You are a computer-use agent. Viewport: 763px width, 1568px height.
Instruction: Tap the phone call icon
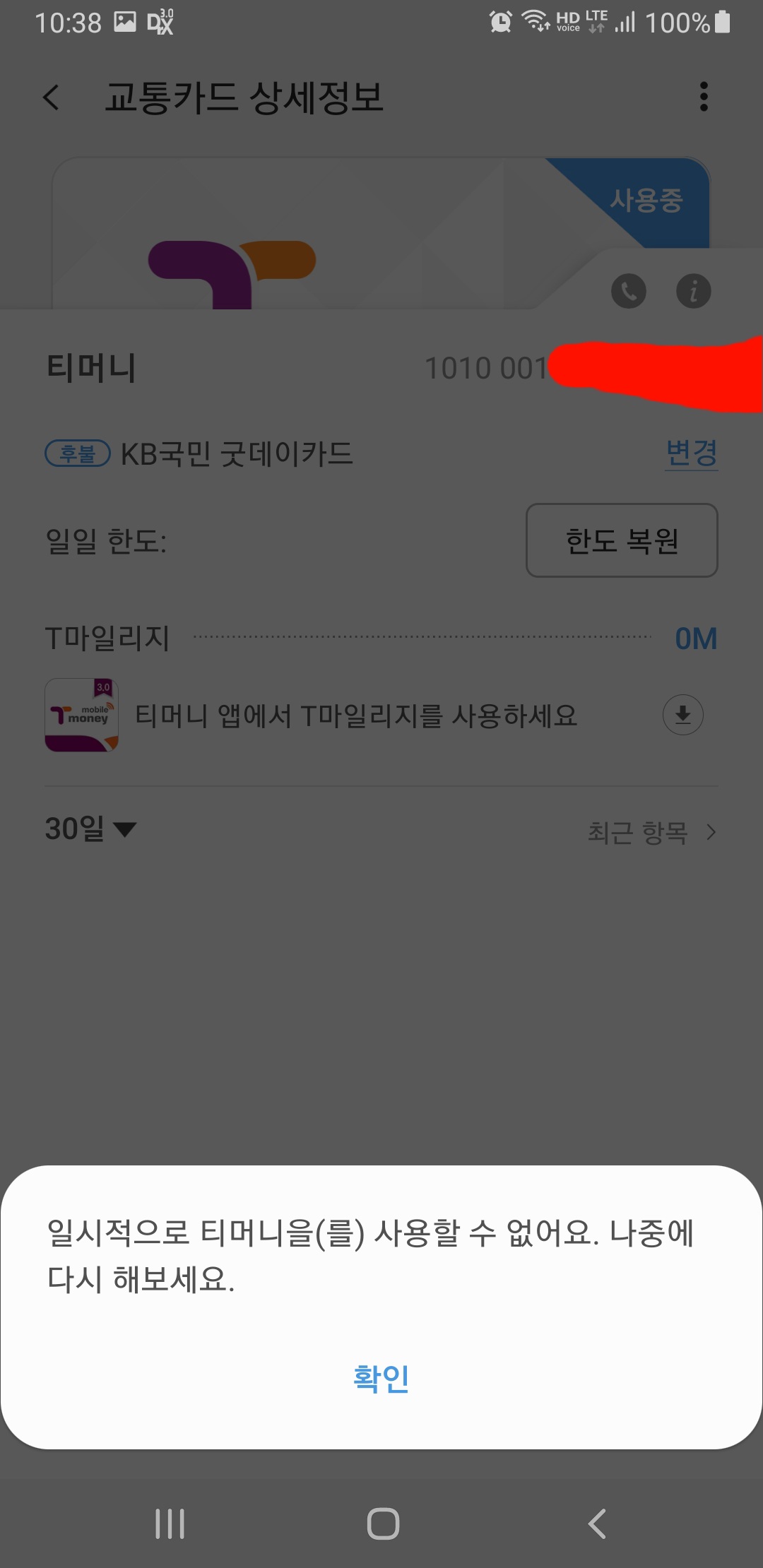[x=629, y=290]
